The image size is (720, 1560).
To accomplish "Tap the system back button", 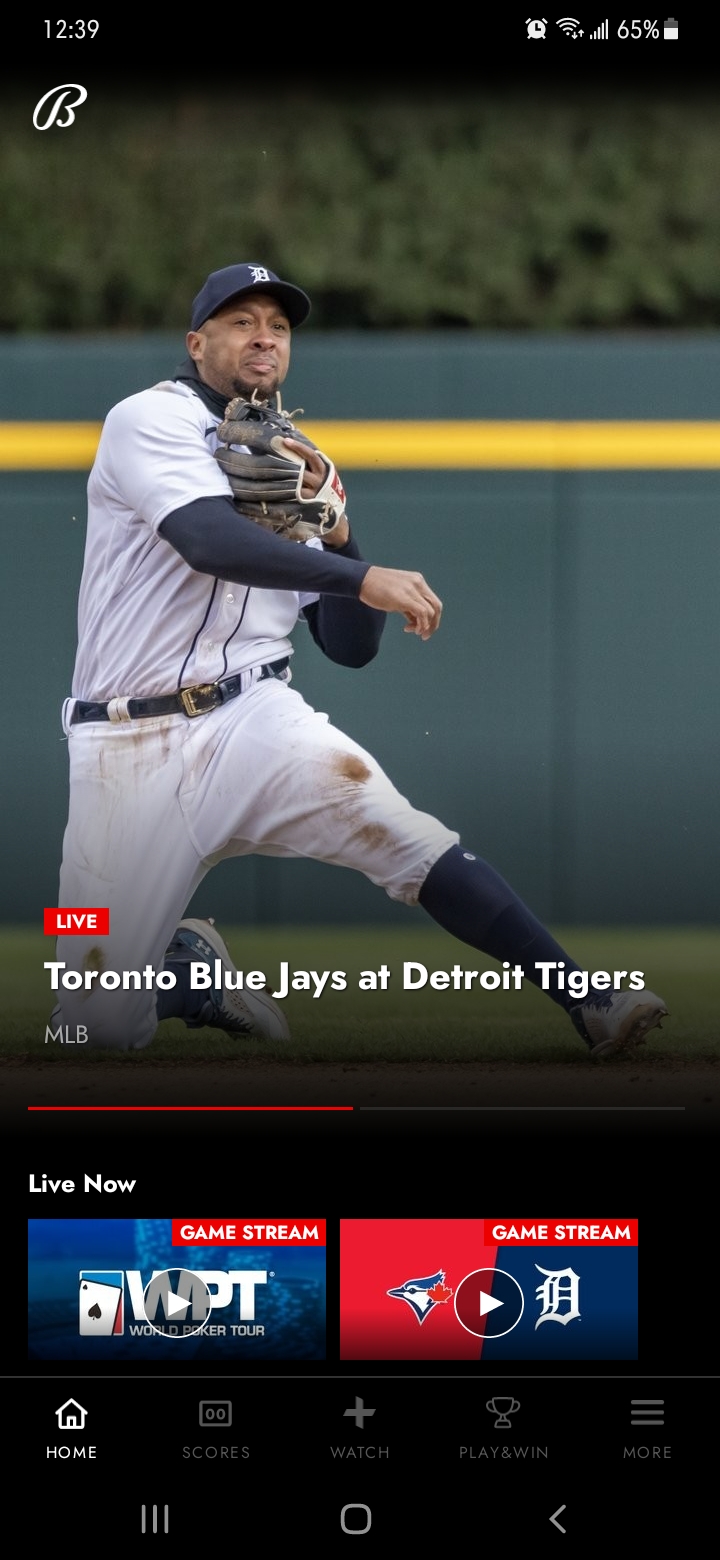I will [558, 1519].
